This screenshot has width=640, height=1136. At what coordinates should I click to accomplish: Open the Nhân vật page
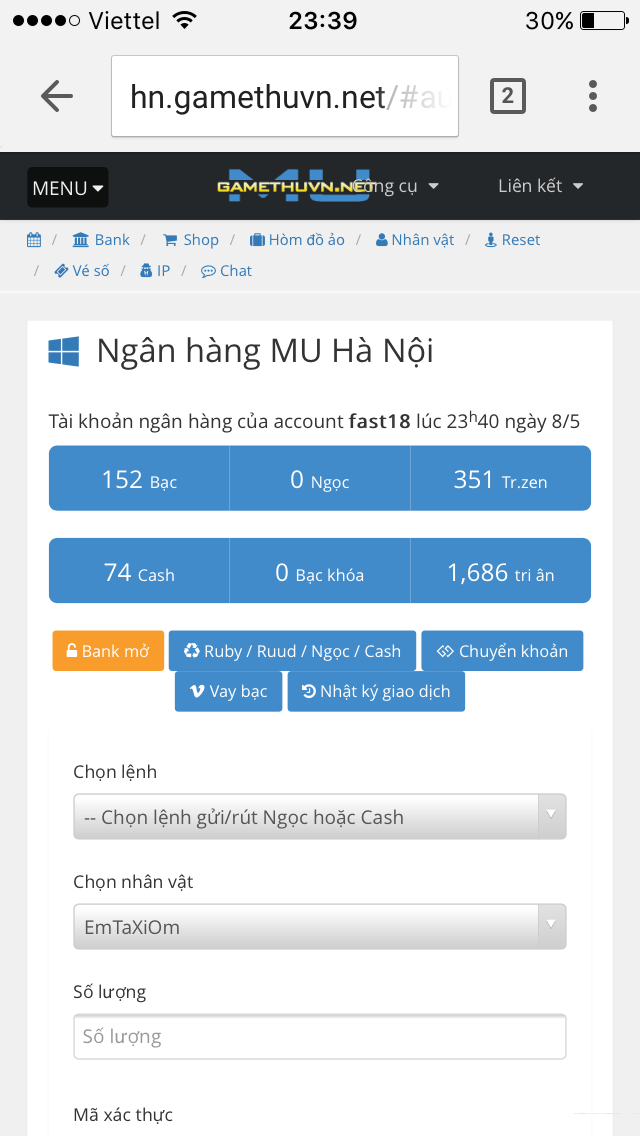click(415, 240)
